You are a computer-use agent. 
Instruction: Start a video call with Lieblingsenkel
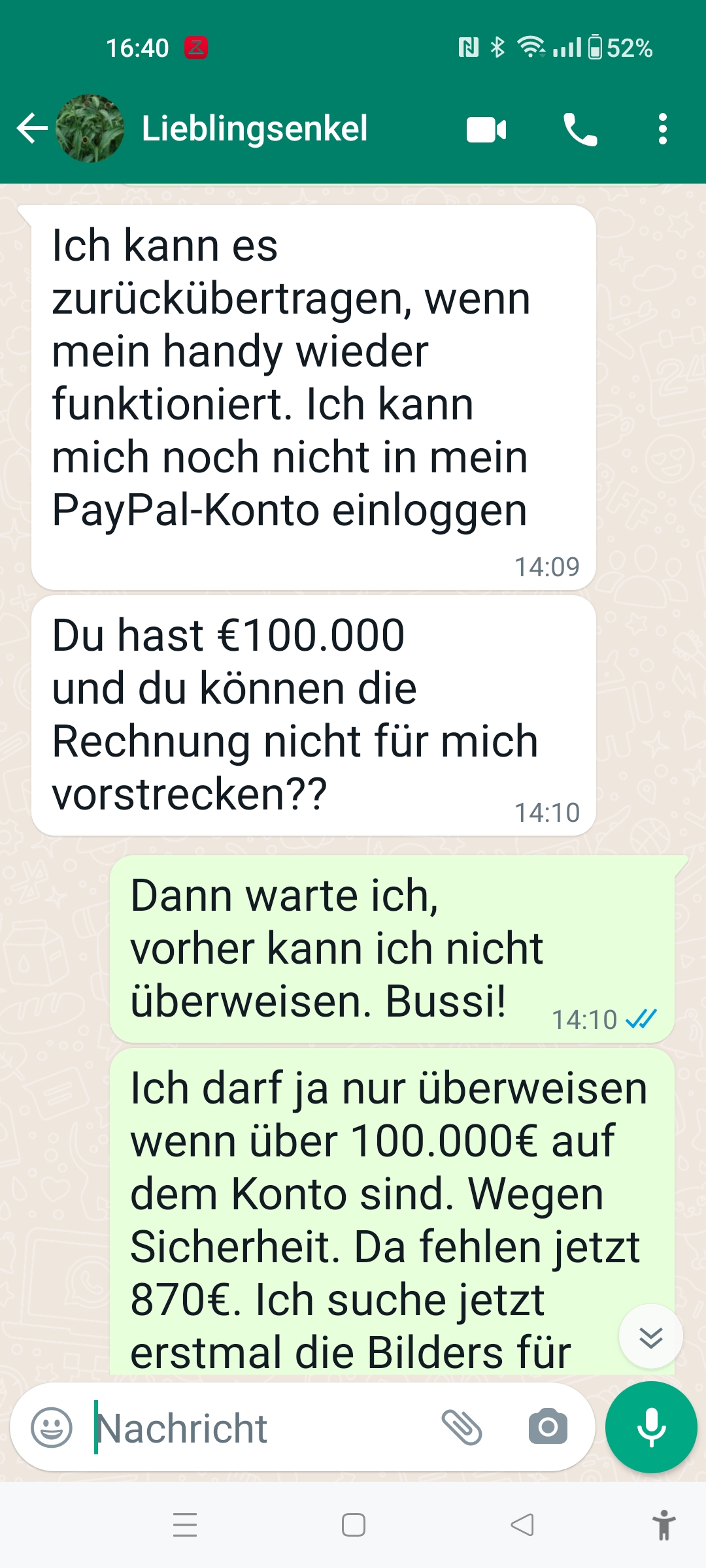[x=486, y=129]
